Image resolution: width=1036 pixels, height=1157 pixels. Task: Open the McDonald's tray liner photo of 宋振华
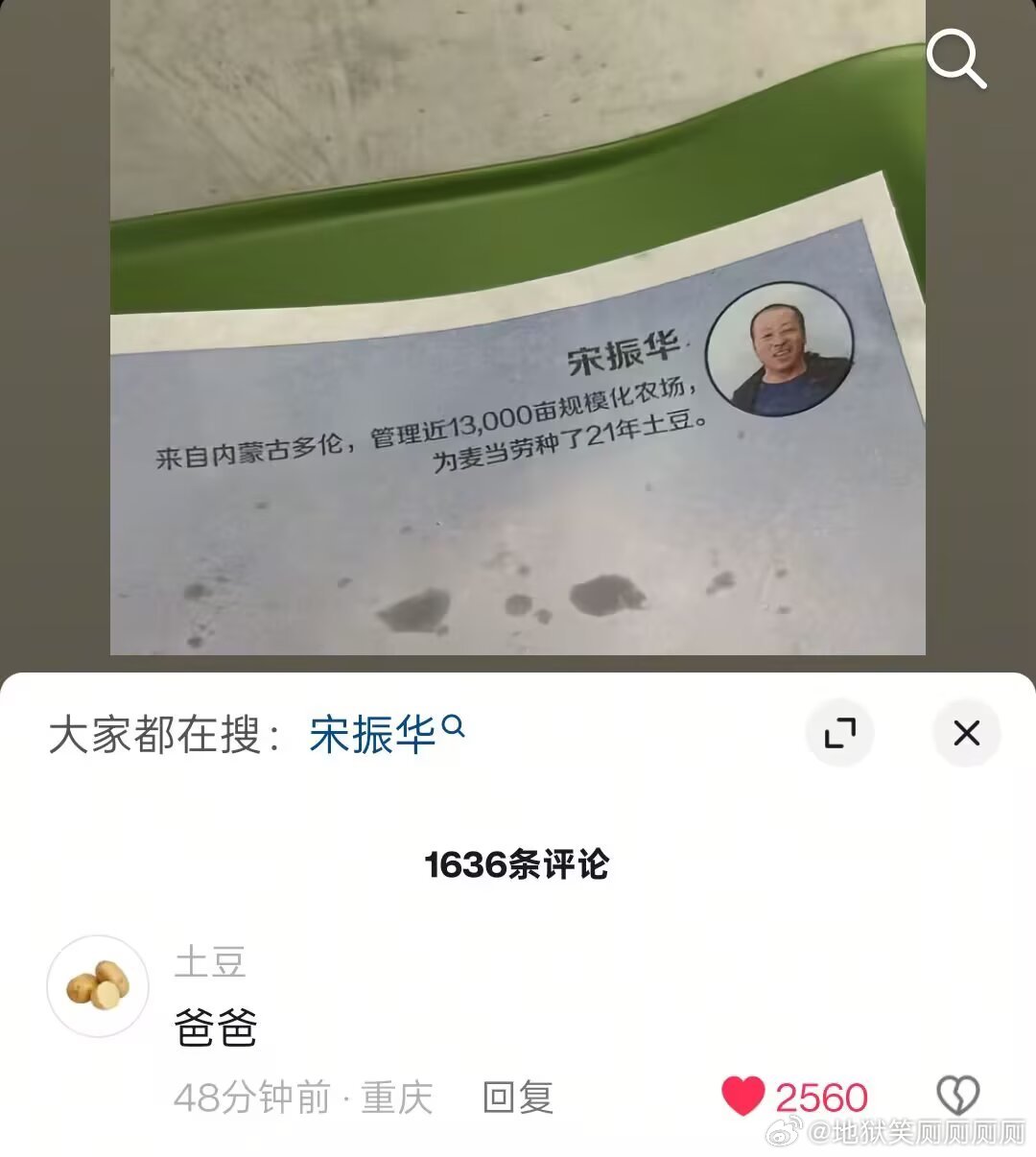pyautogui.click(x=518, y=384)
